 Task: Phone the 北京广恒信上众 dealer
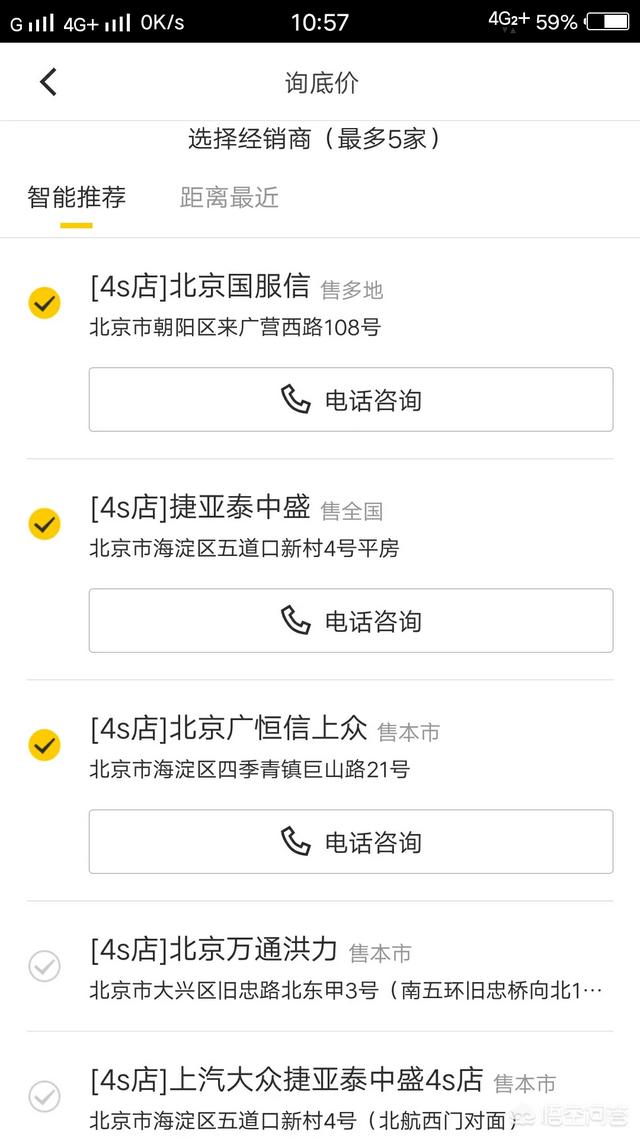click(351, 842)
